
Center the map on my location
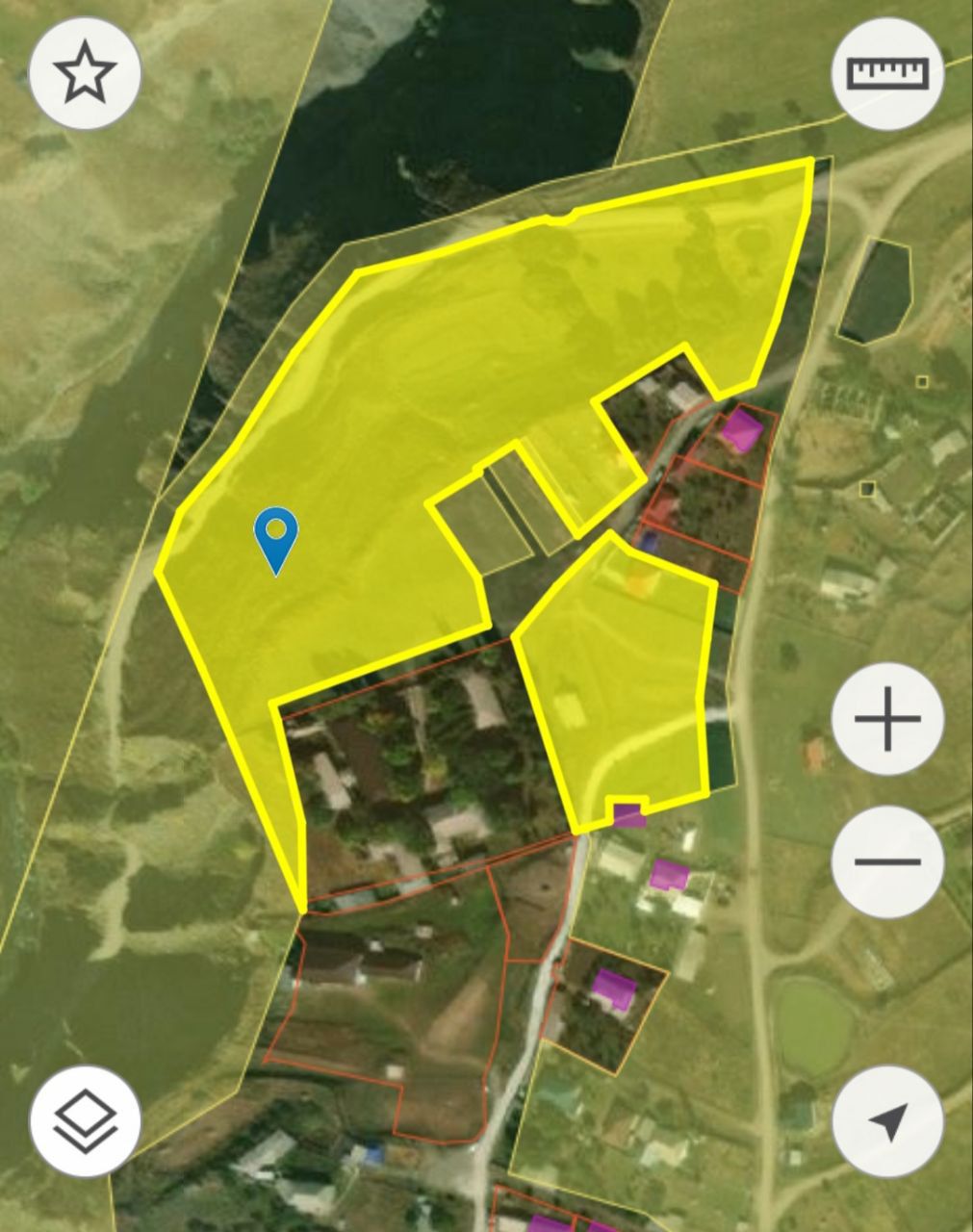886,1120
